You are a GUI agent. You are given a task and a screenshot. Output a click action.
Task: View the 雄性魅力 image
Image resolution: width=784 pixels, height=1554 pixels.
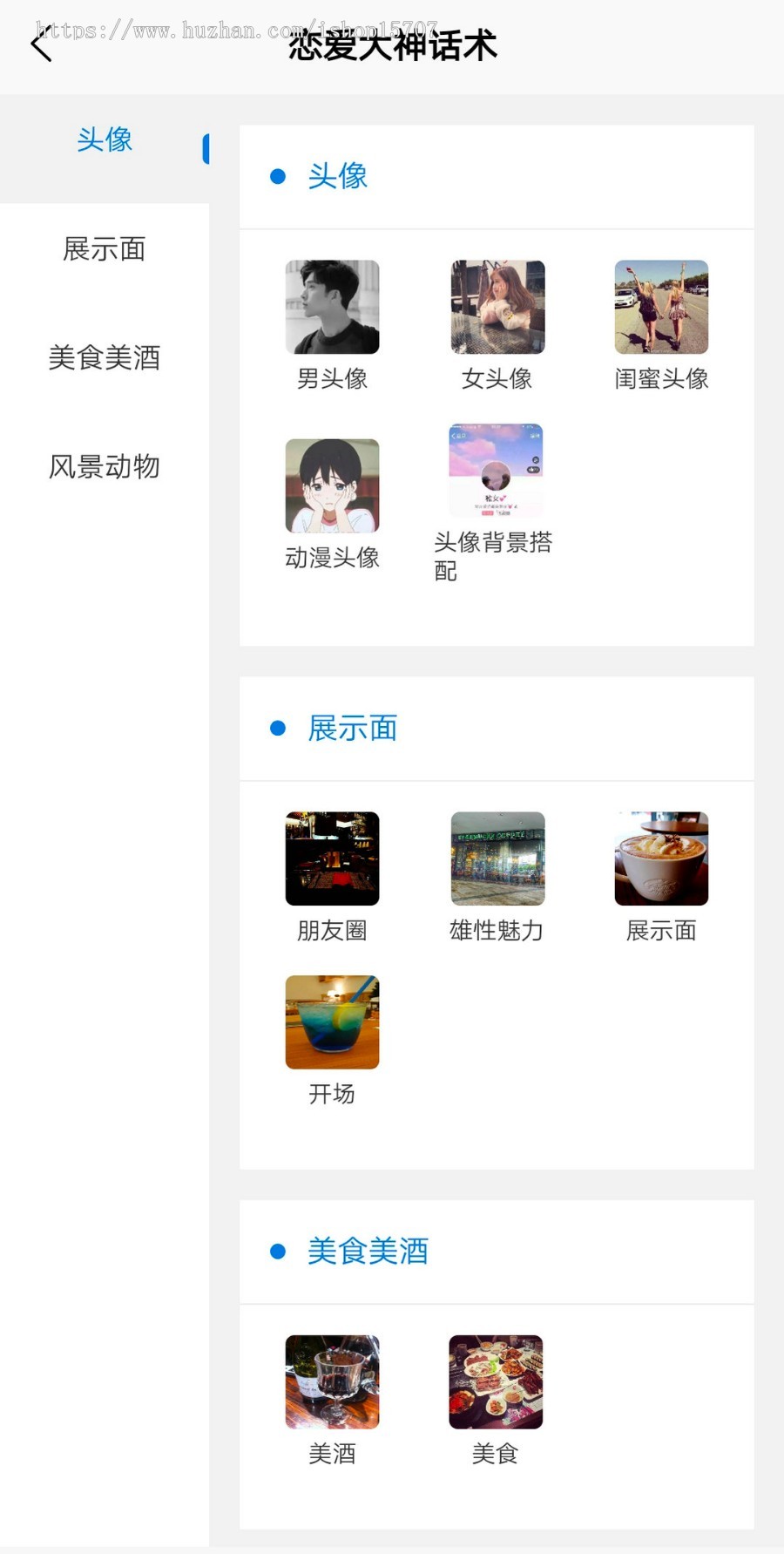[x=497, y=858]
